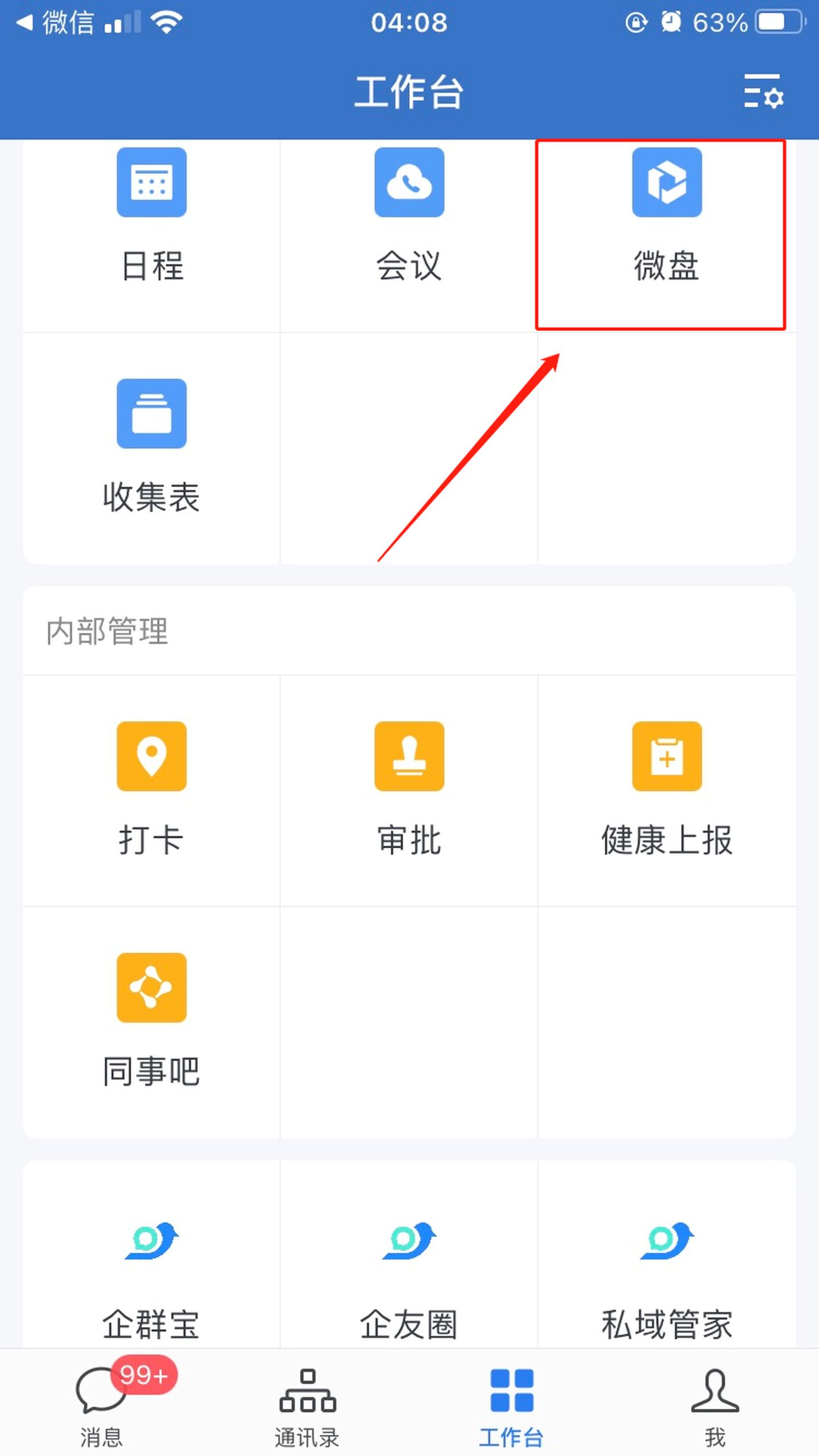The height and width of the screenshot is (1456, 819).
Task: Open the 日程 schedule app
Action: tap(151, 216)
